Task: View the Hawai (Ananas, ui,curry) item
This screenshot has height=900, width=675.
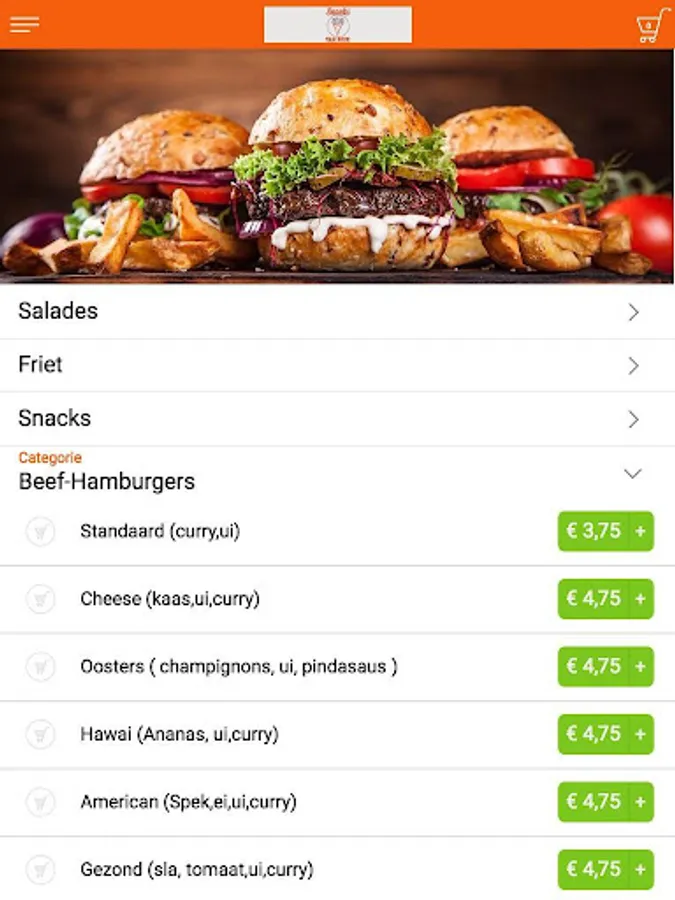Action: (x=179, y=734)
